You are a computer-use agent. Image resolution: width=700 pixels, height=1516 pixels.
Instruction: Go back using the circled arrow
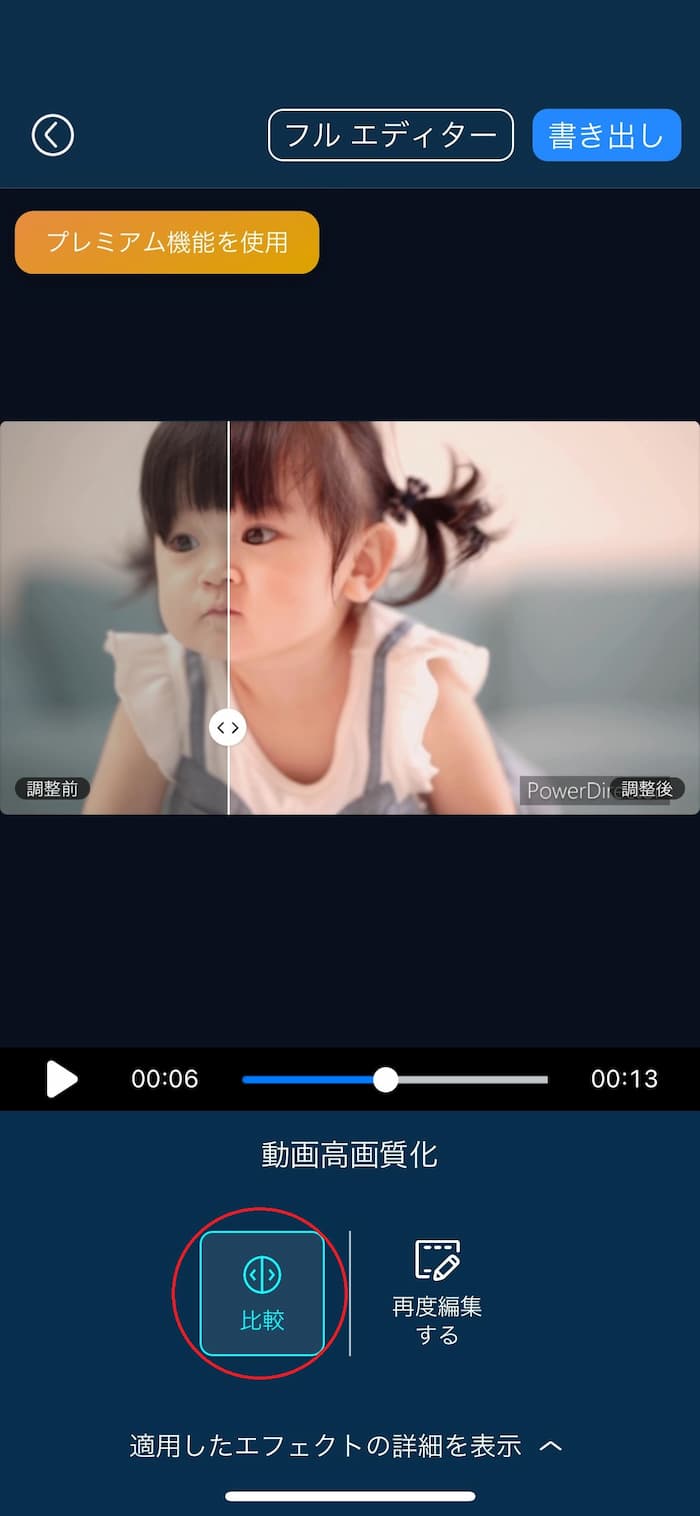pyautogui.click(x=53, y=135)
